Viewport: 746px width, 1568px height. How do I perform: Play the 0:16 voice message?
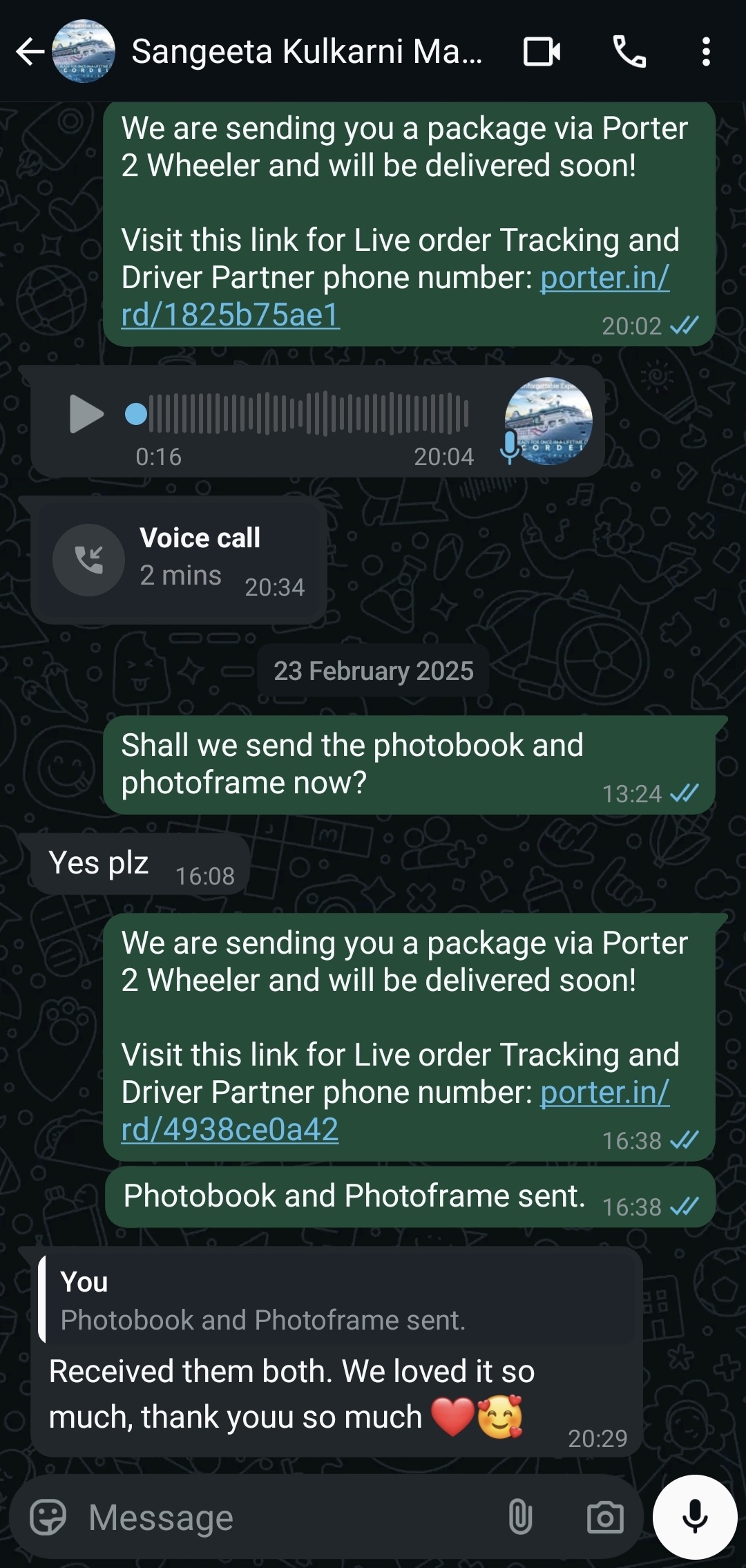86,414
